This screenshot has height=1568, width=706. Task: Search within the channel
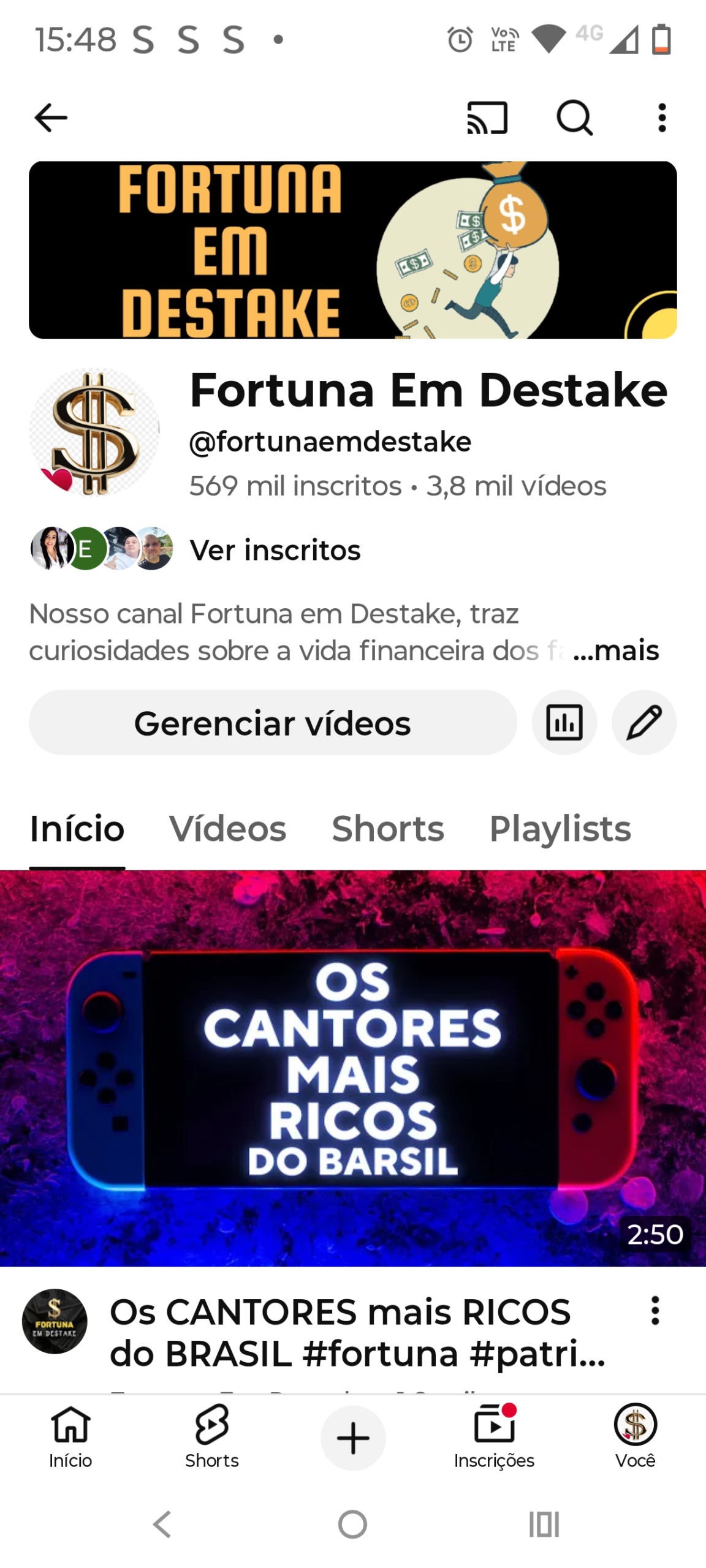click(x=574, y=118)
